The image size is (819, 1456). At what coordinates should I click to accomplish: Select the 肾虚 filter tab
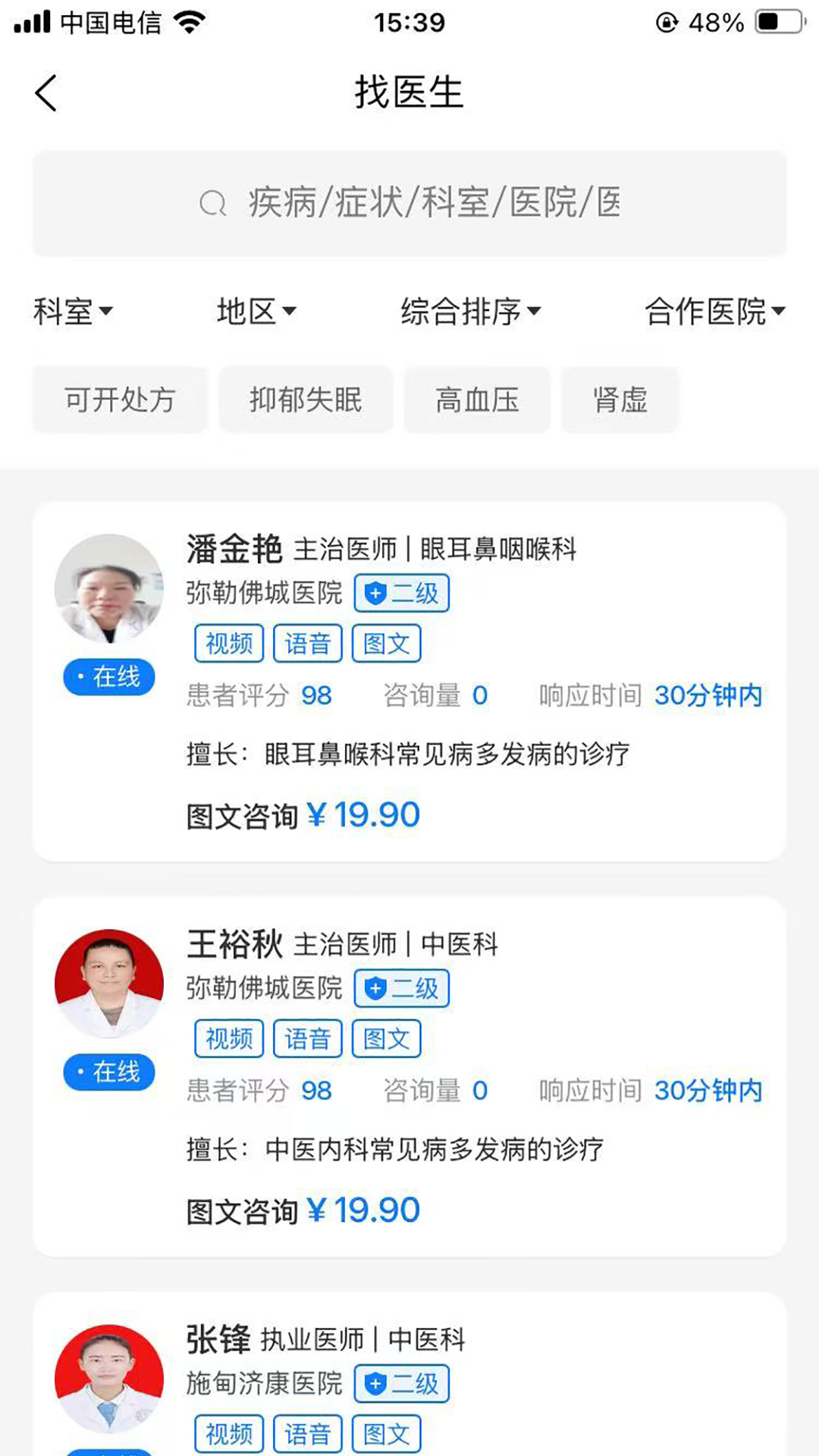pos(620,400)
